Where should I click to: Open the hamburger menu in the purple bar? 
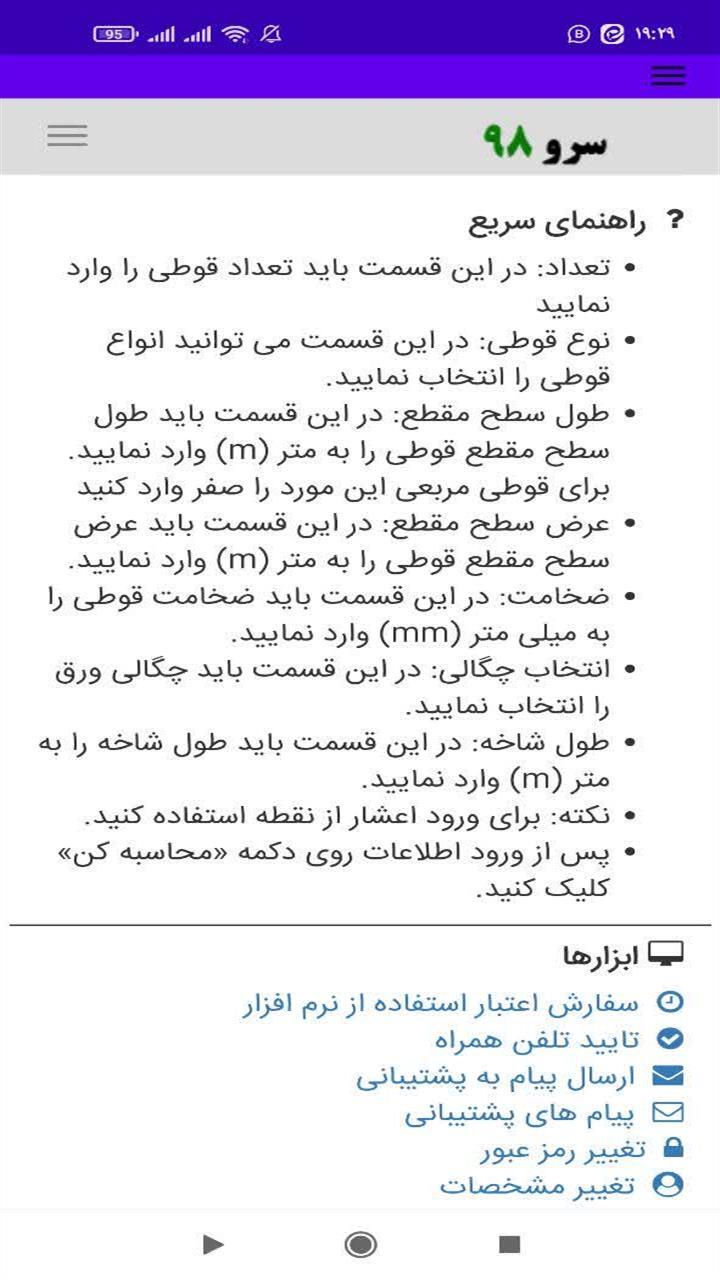[668, 75]
